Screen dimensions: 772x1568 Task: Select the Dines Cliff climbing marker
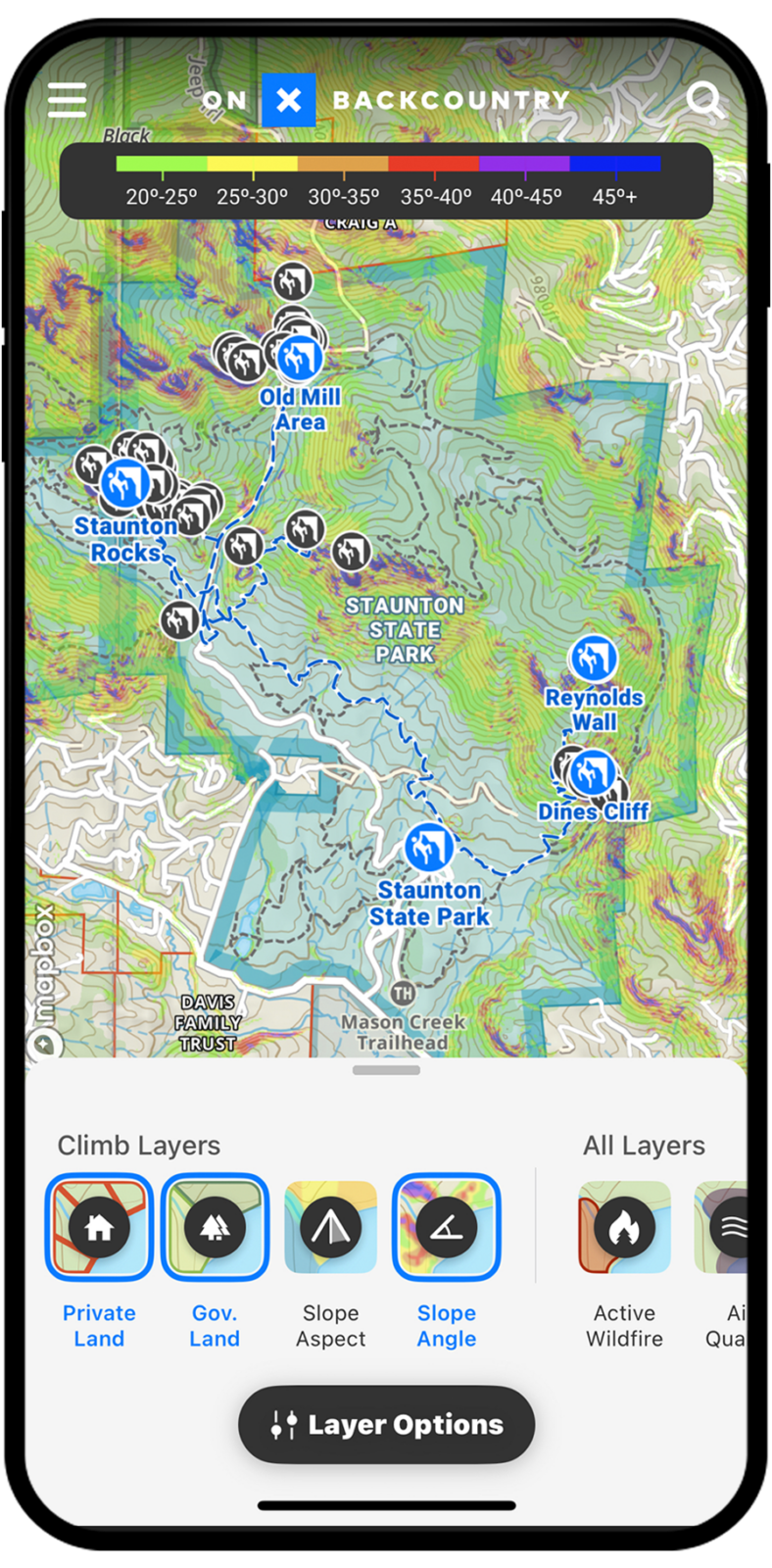click(592, 773)
